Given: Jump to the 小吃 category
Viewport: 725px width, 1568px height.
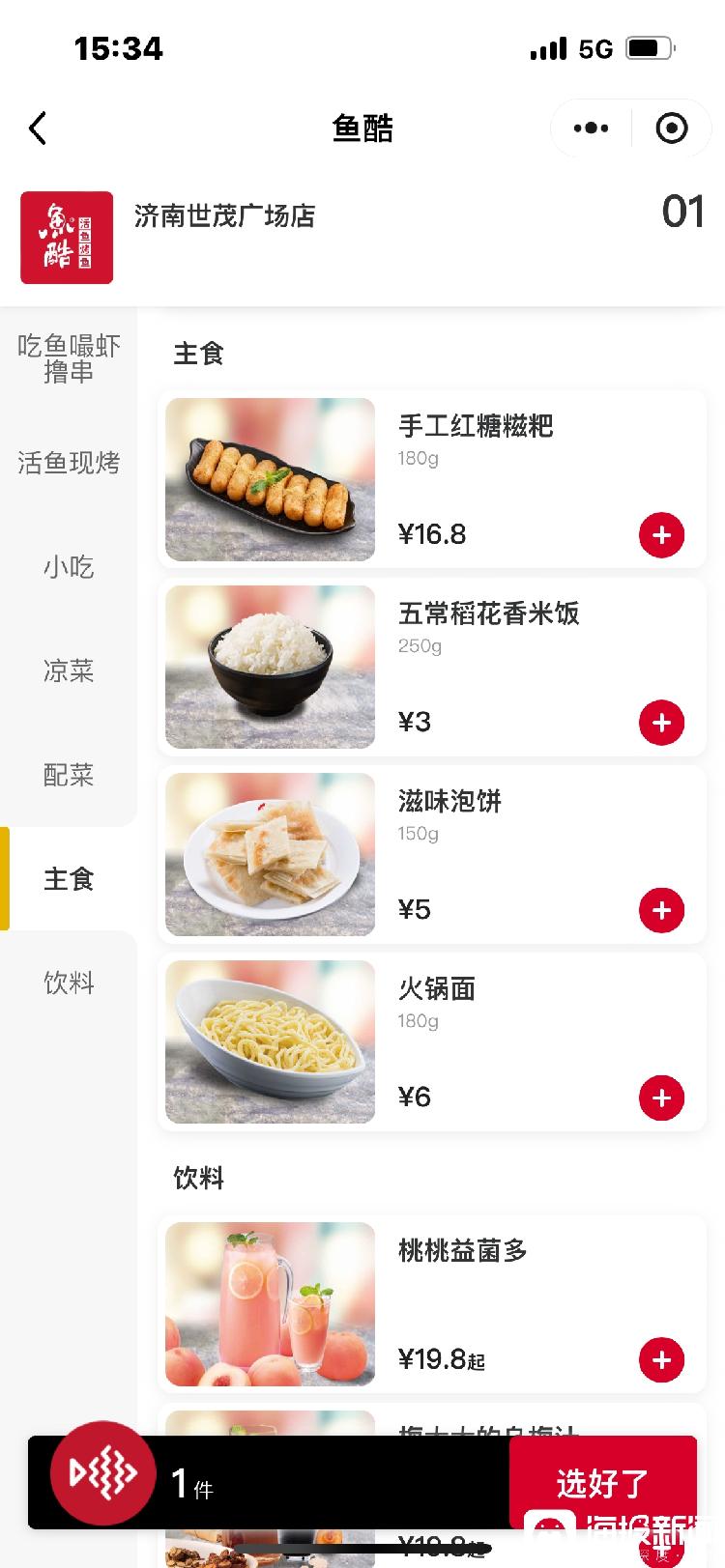Looking at the screenshot, I should coord(69,567).
